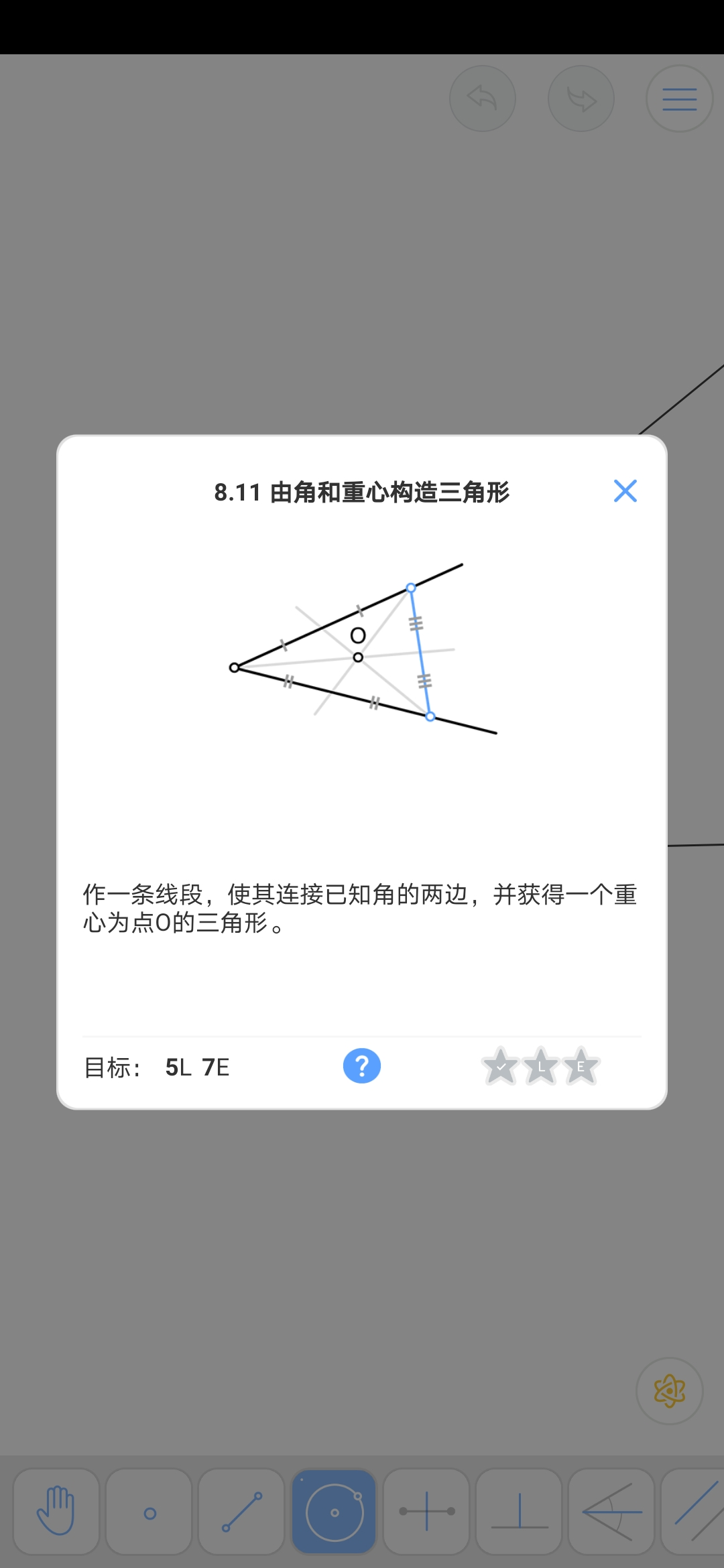Select the line segment tool
The image size is (724, 1568).
[x=242, y=1511]
